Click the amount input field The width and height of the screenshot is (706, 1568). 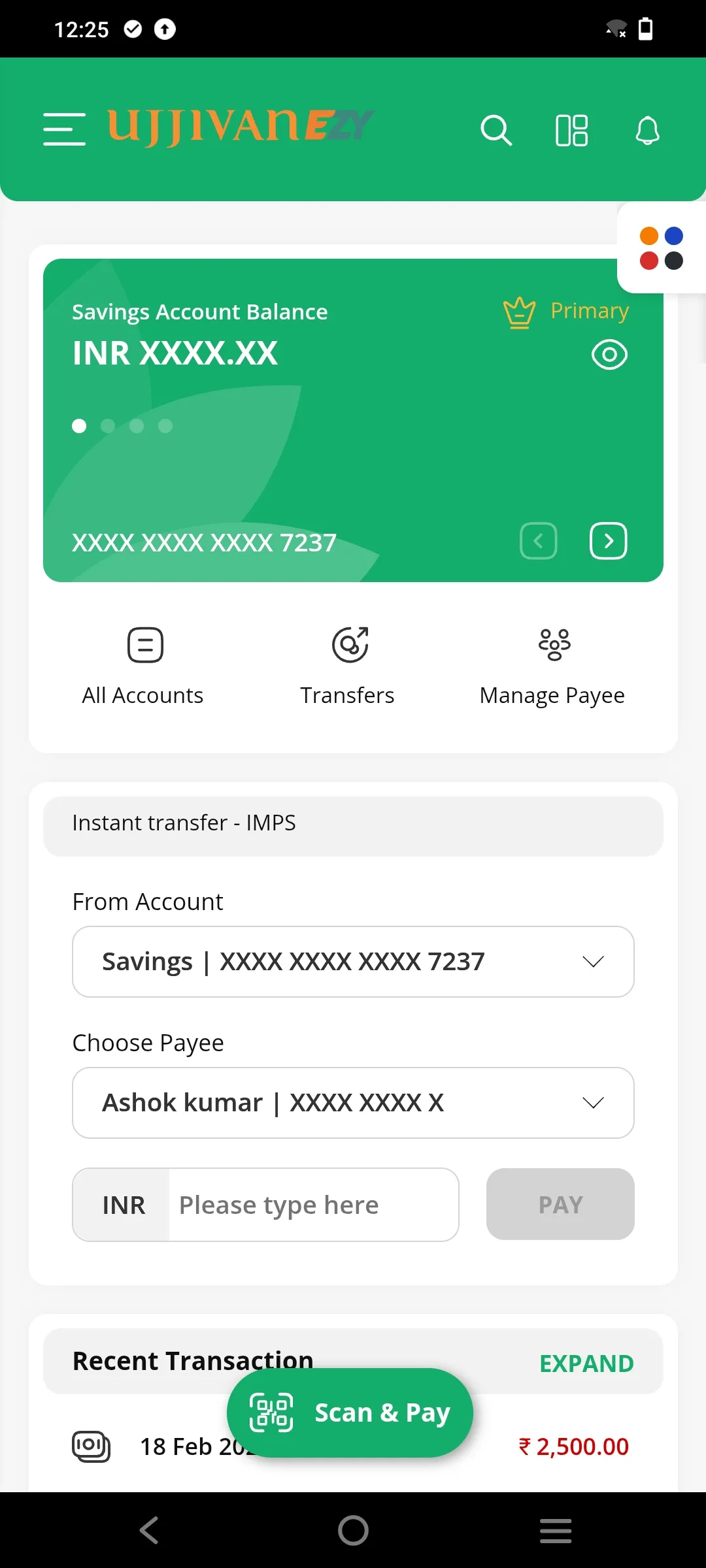[314, 1204]
